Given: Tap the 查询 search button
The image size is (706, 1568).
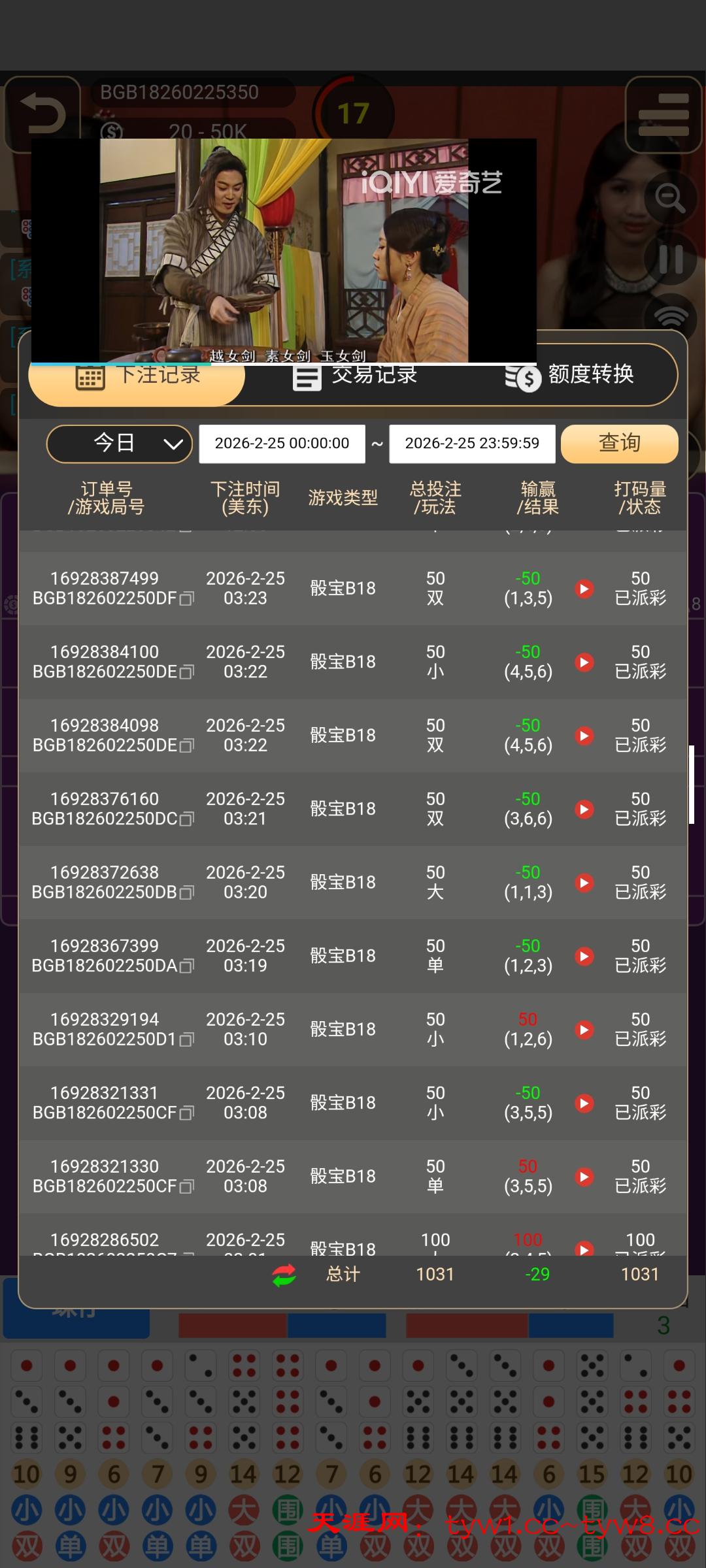Looking at the screenshot, I should pyautogui.click(x=619, y=444).
